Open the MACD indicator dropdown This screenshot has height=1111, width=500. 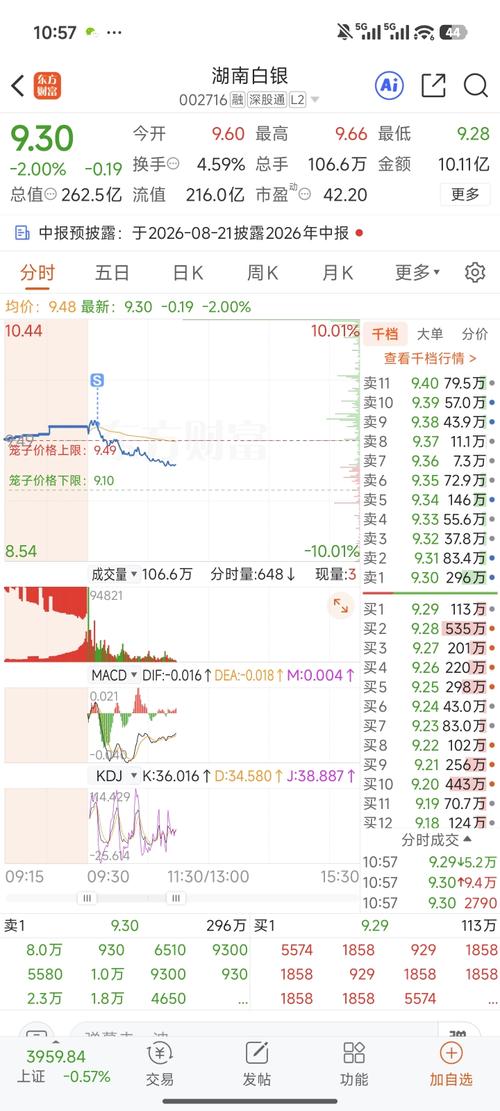[114, 675]
